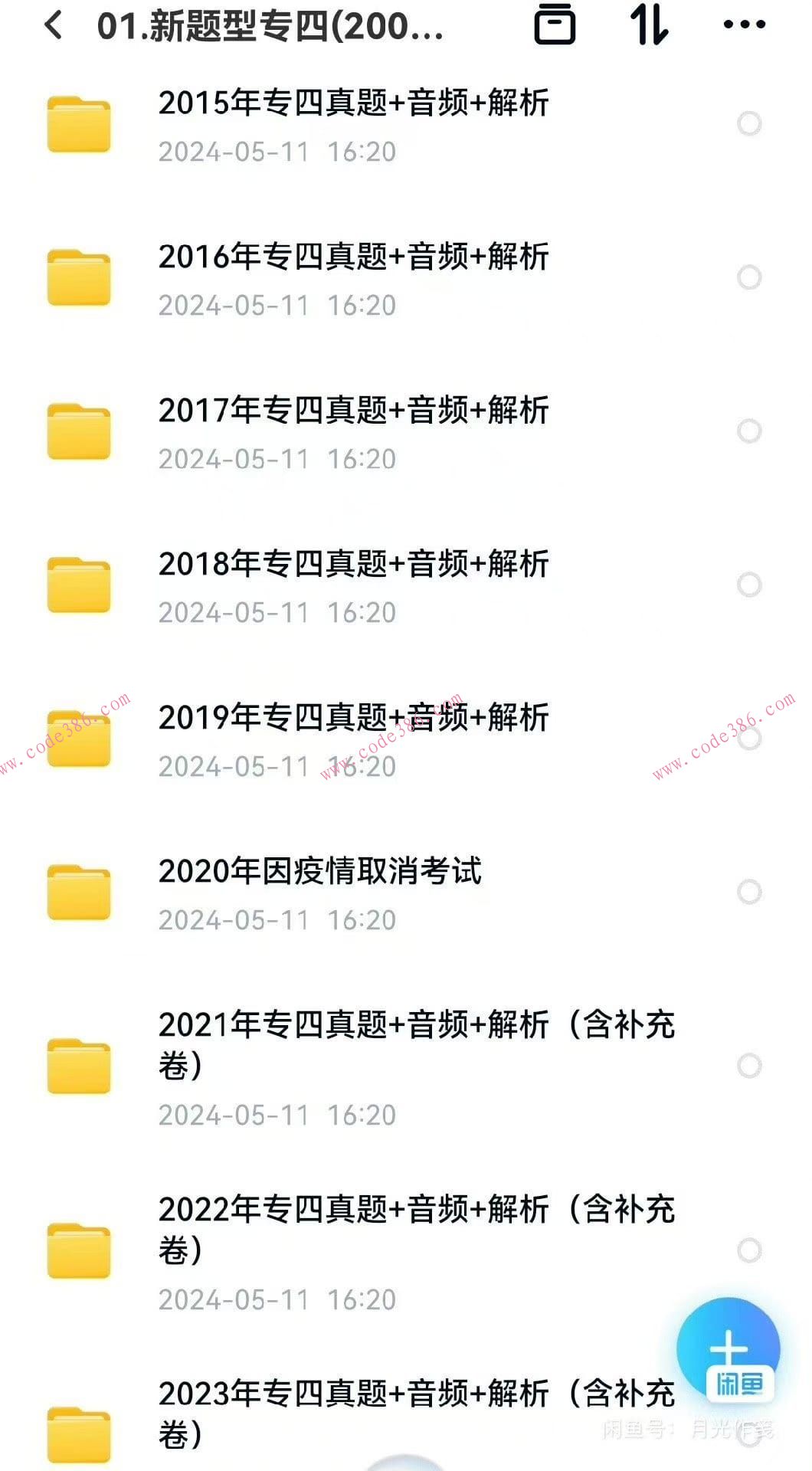812x1471 pixels.
Task: Check the selection circle on the 2019 row
Action: [748, 735]
